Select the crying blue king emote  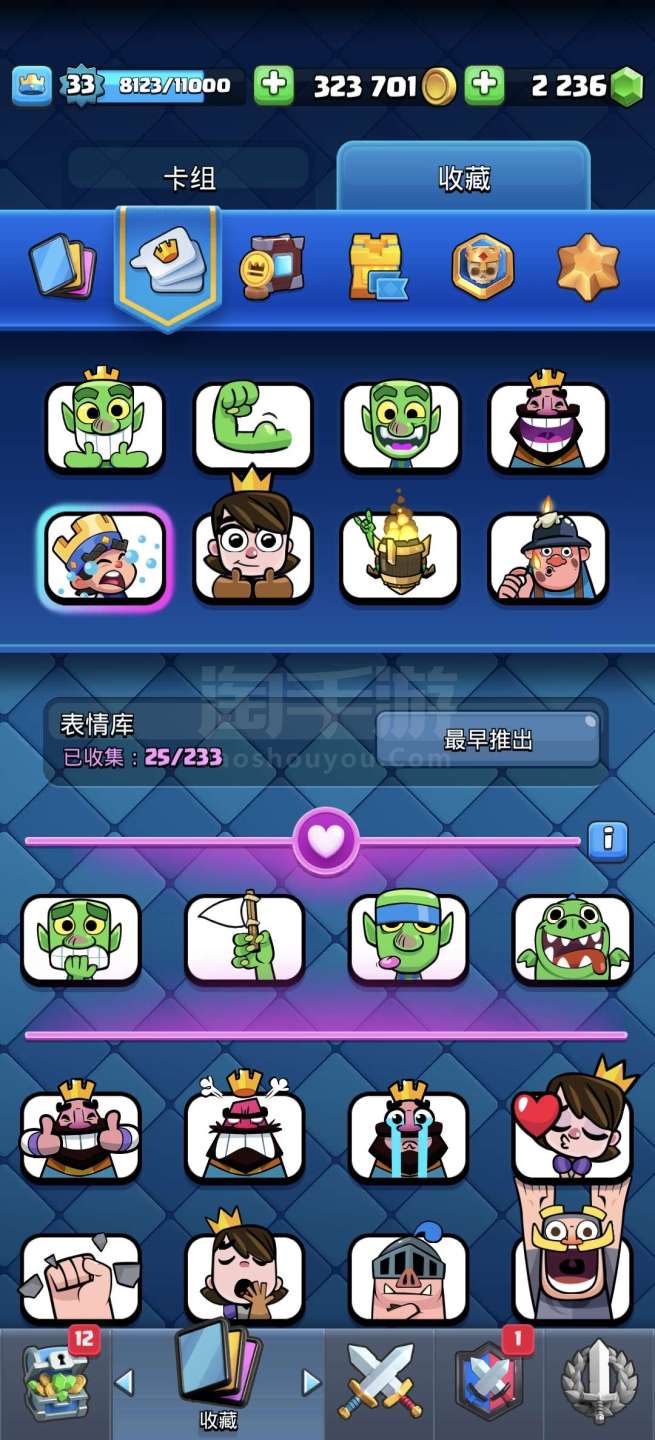pos(104,558)
